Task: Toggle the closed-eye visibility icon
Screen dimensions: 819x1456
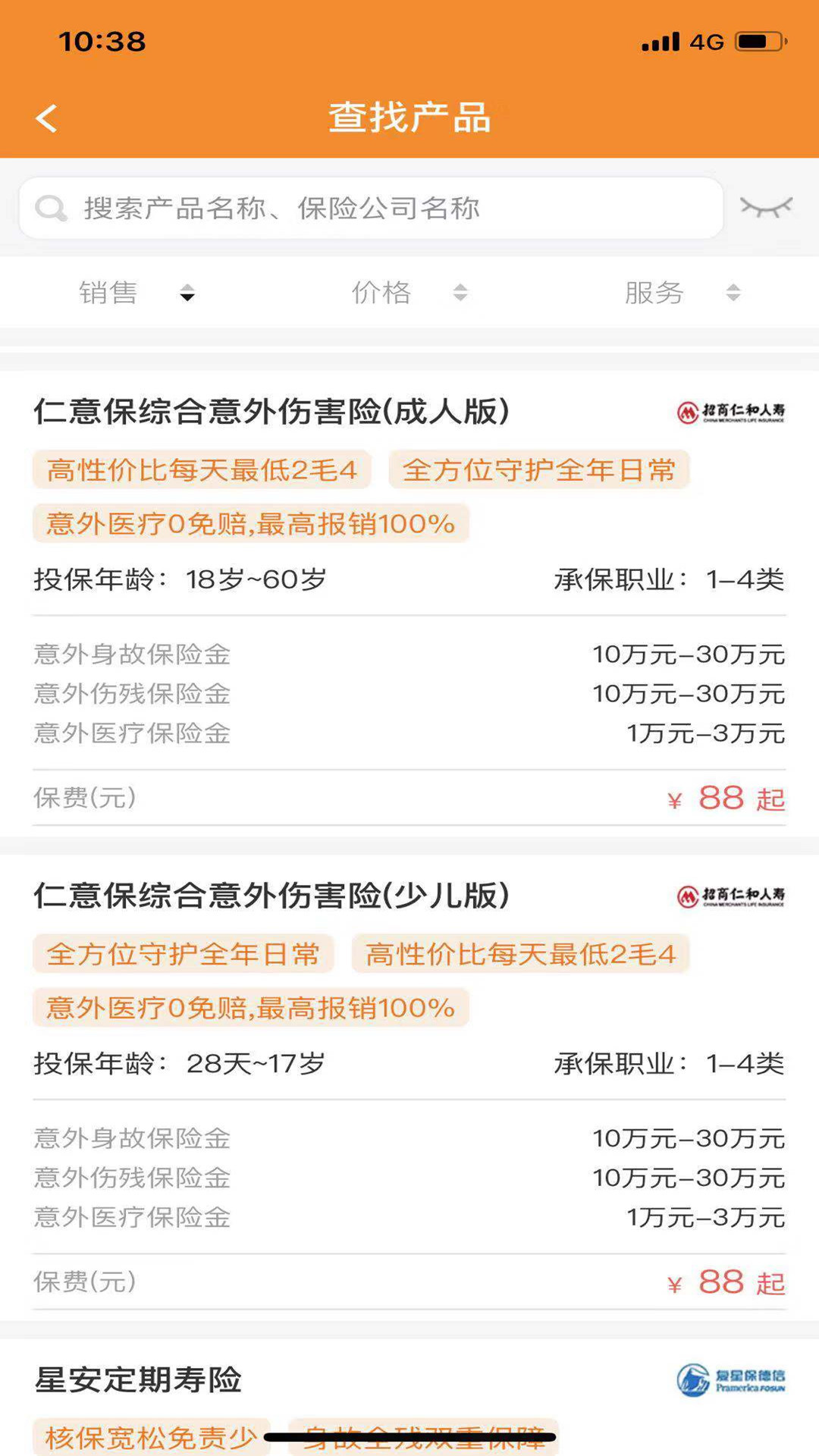Action: pos(766,207)
